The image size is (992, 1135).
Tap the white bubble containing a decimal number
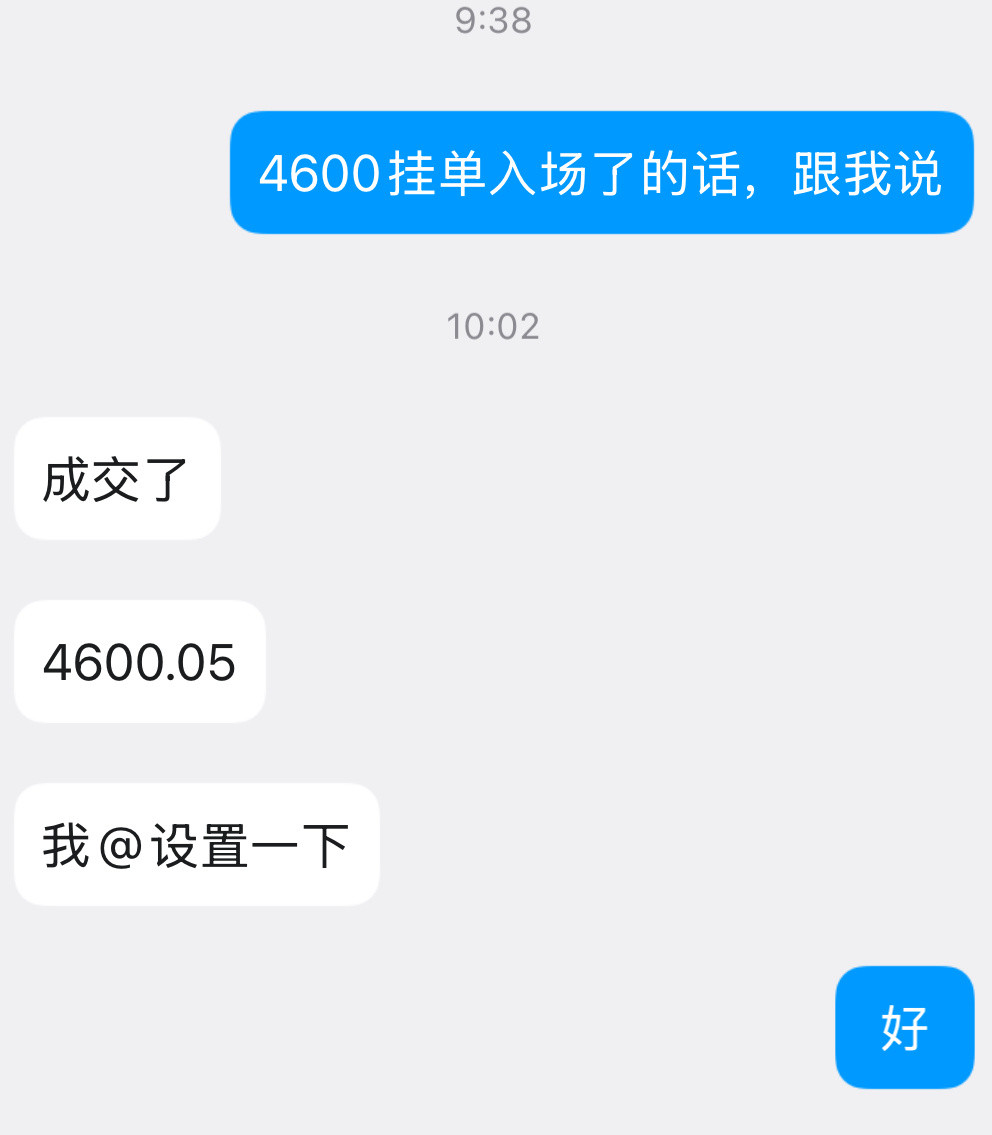[139, 662]
